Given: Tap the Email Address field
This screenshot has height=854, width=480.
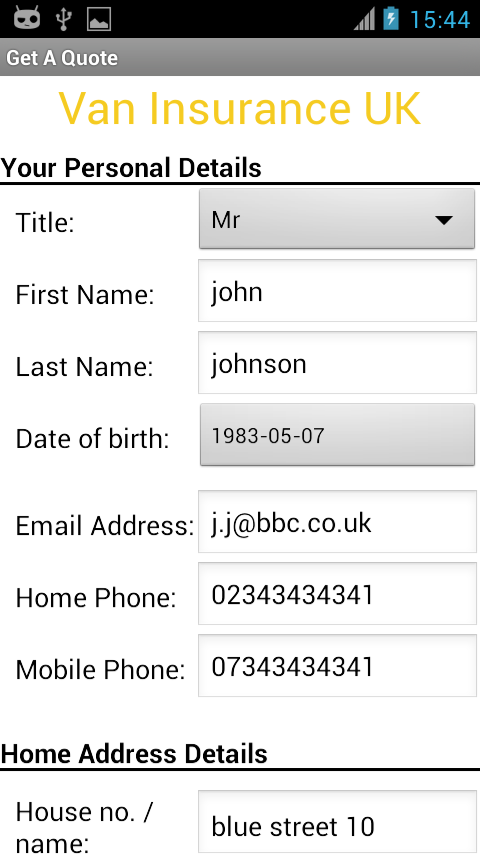Looking at the screenshot, I should point(337,521).
